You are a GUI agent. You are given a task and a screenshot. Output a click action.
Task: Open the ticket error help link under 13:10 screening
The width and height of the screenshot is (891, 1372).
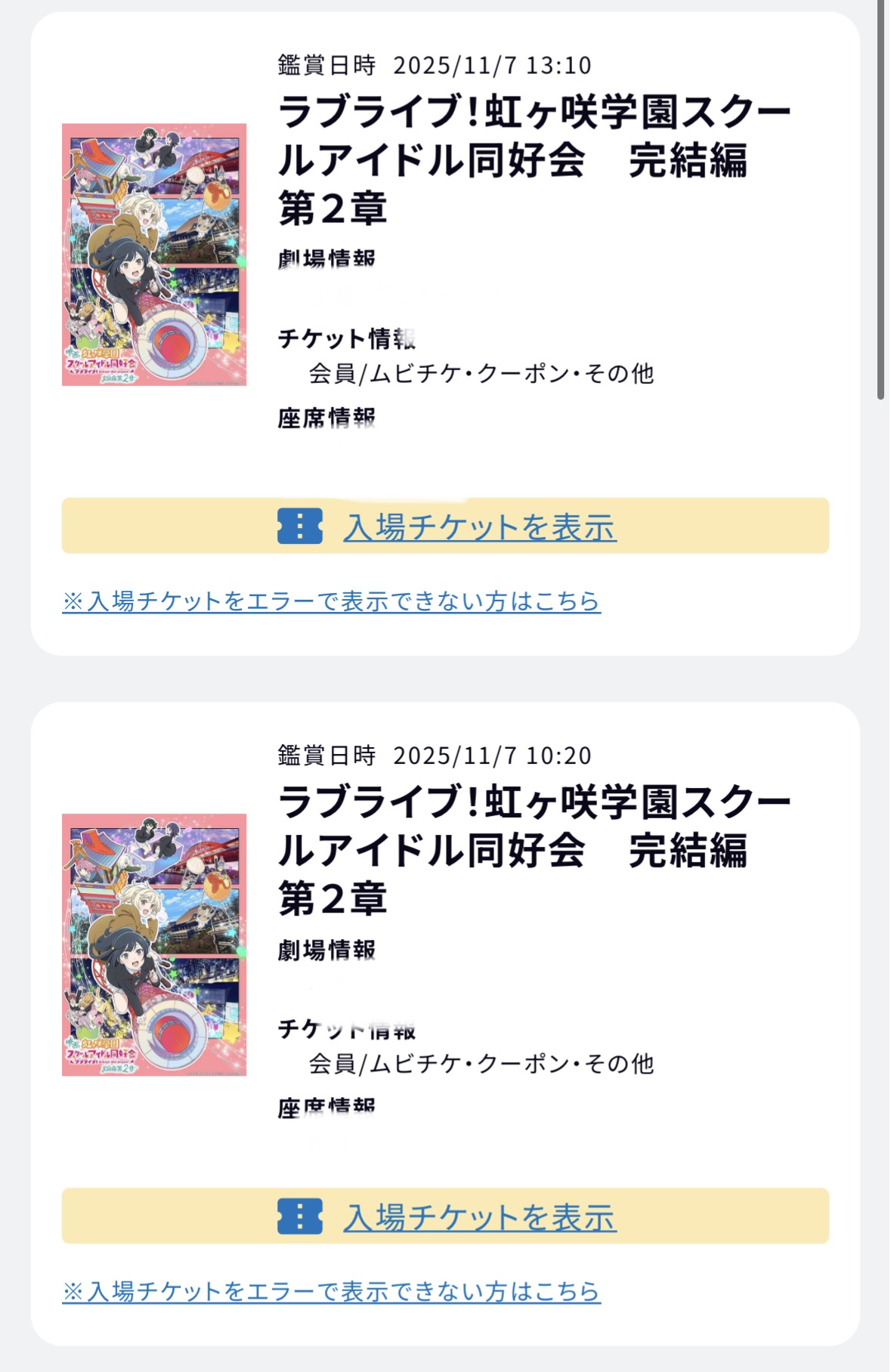coord(331,601)
